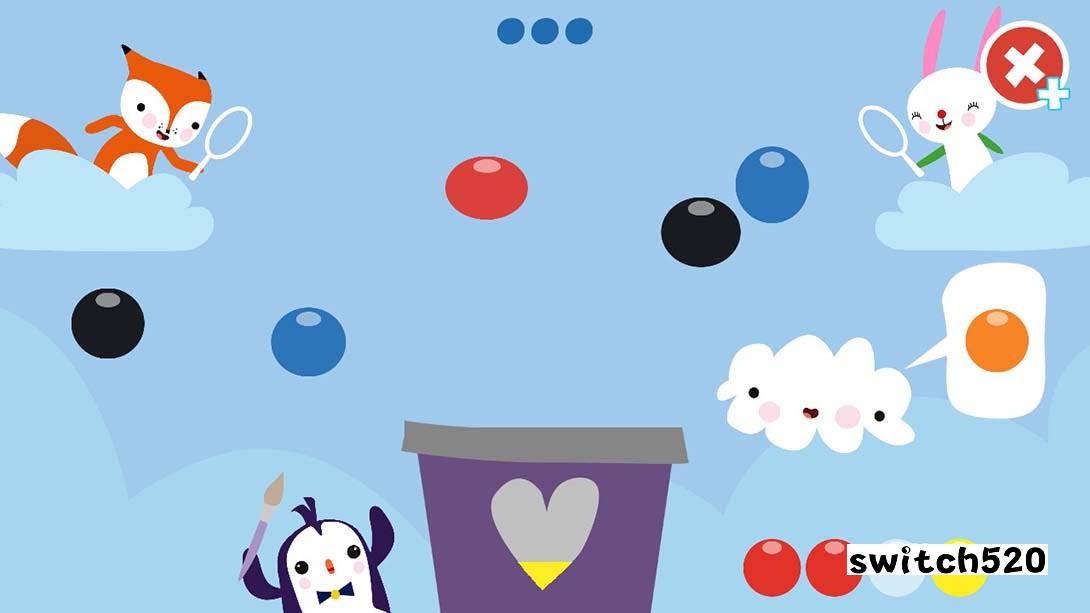Tap the floating red paint ball

[486, 187]
